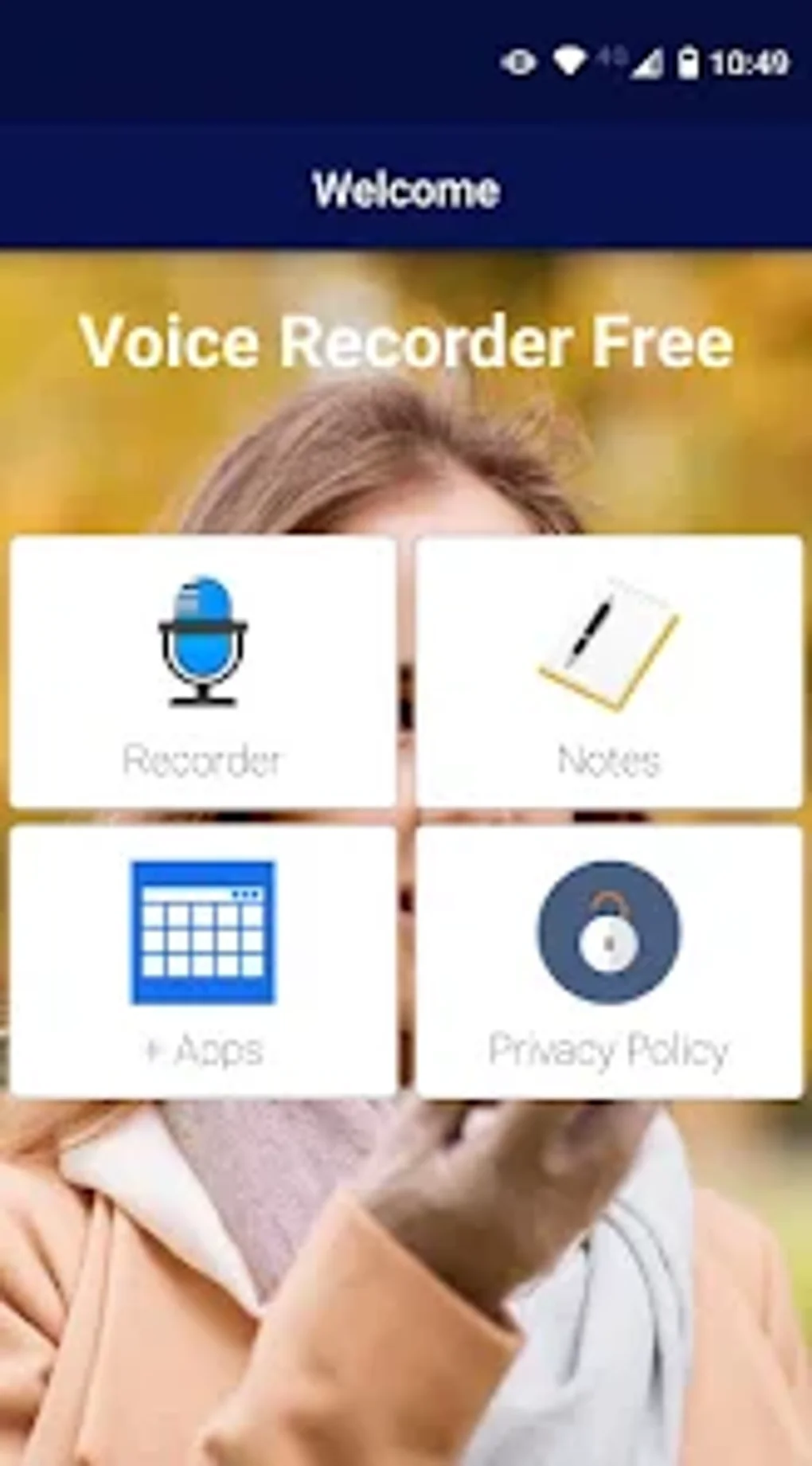Tap the Privacy Policy label text
The width and height of the screenshot is (812, 1466).
[x=609, y=1050]
